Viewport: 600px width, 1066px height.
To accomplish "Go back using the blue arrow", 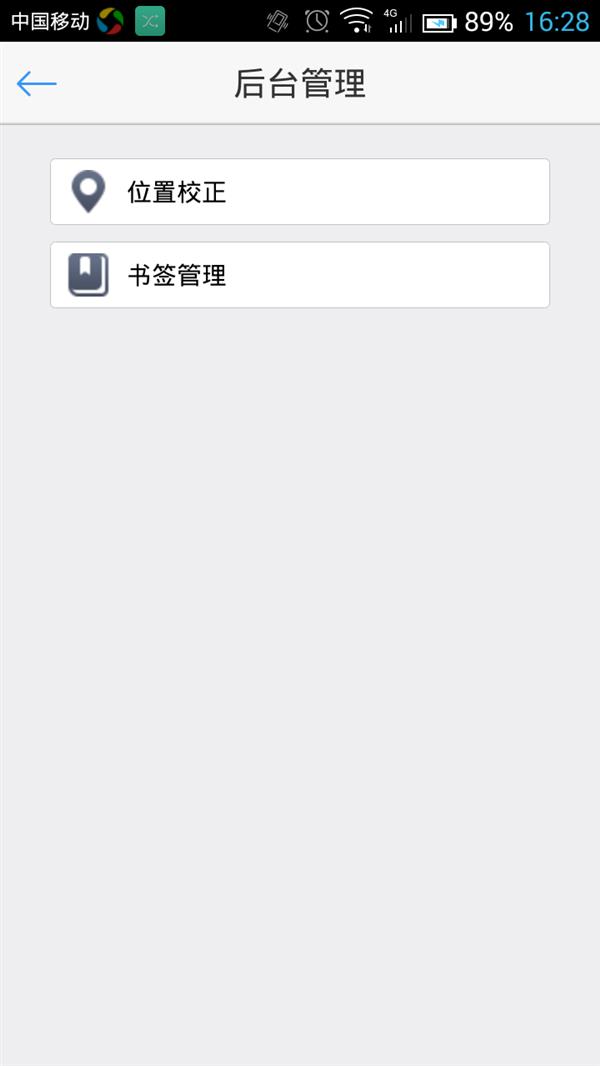I will click(x=37, y=84).
